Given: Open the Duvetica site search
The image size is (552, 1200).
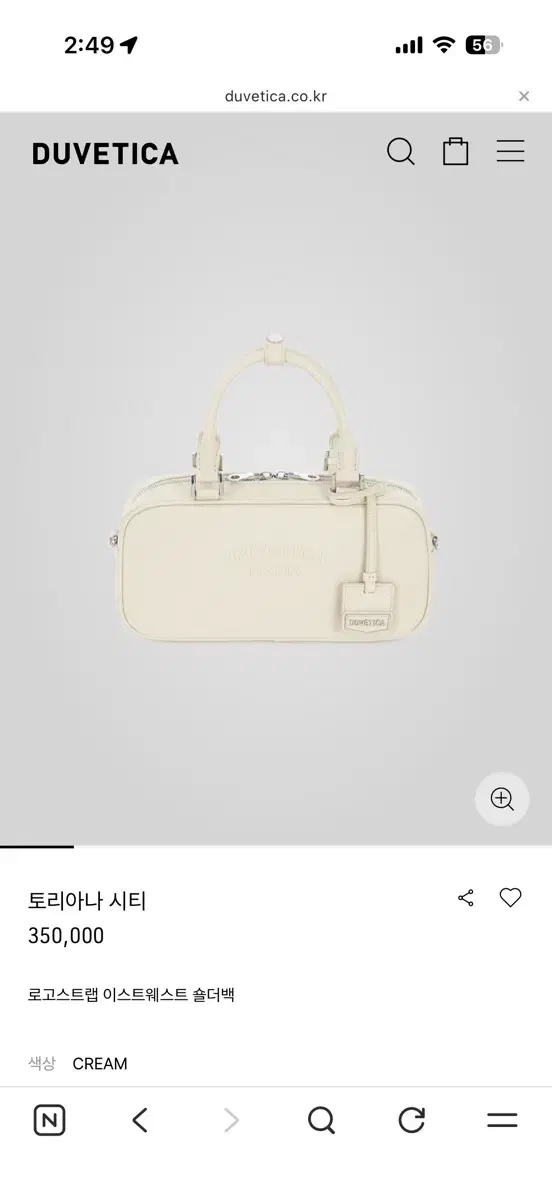Looking at the screenshot, I should click(x=401, y=152).
